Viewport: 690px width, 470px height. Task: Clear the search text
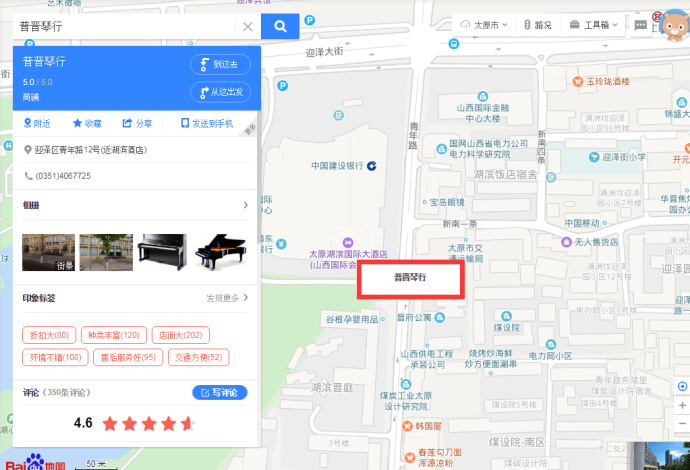click(247, 26)
